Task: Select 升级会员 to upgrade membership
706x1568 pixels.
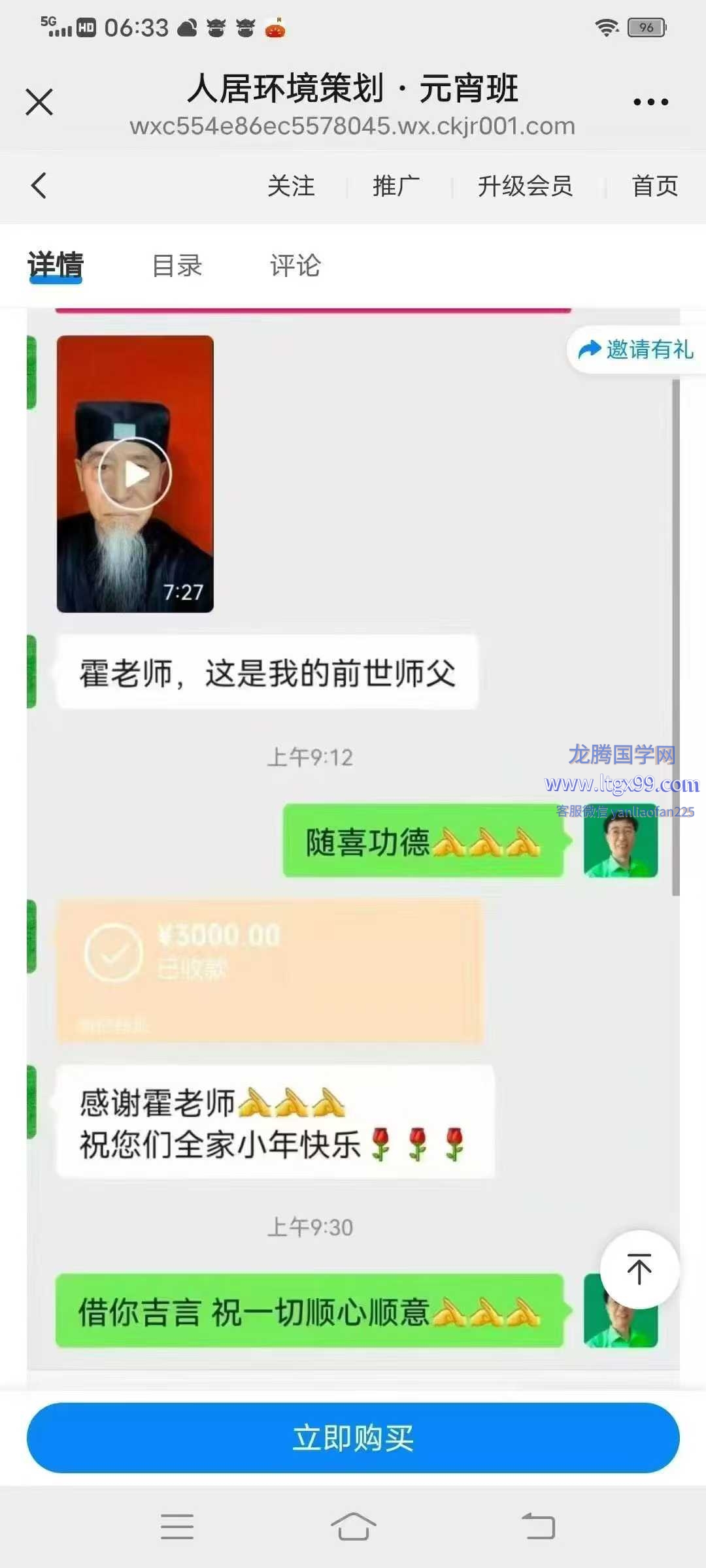Action: click(525, 186)
